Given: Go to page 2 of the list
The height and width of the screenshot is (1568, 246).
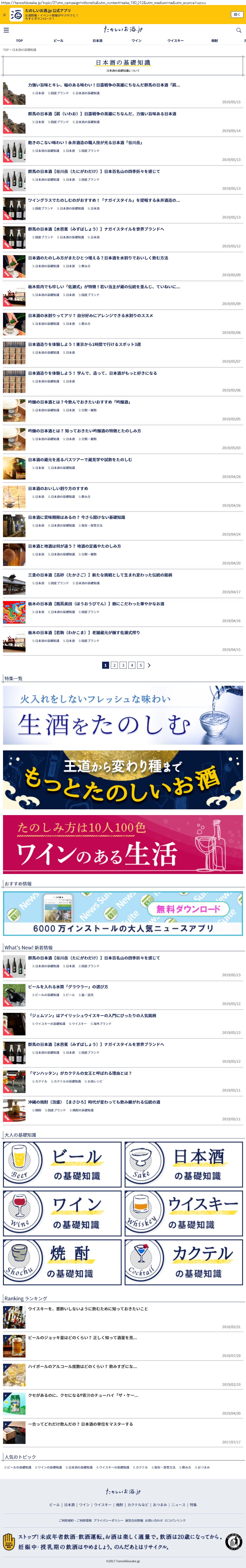Looking at the screenshot, I should [x=114, y=665].
